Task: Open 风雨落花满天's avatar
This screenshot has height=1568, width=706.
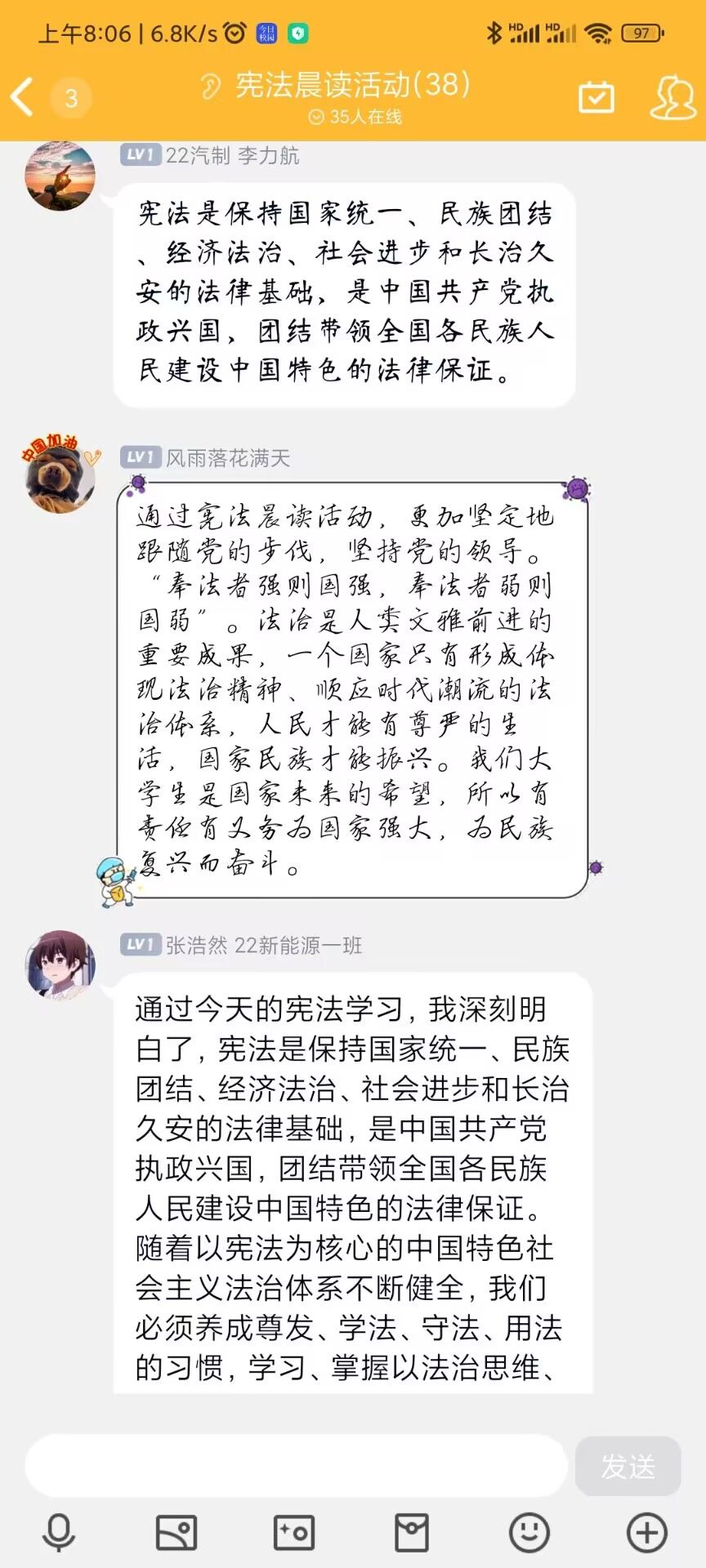Action: (x=60, y=477)
